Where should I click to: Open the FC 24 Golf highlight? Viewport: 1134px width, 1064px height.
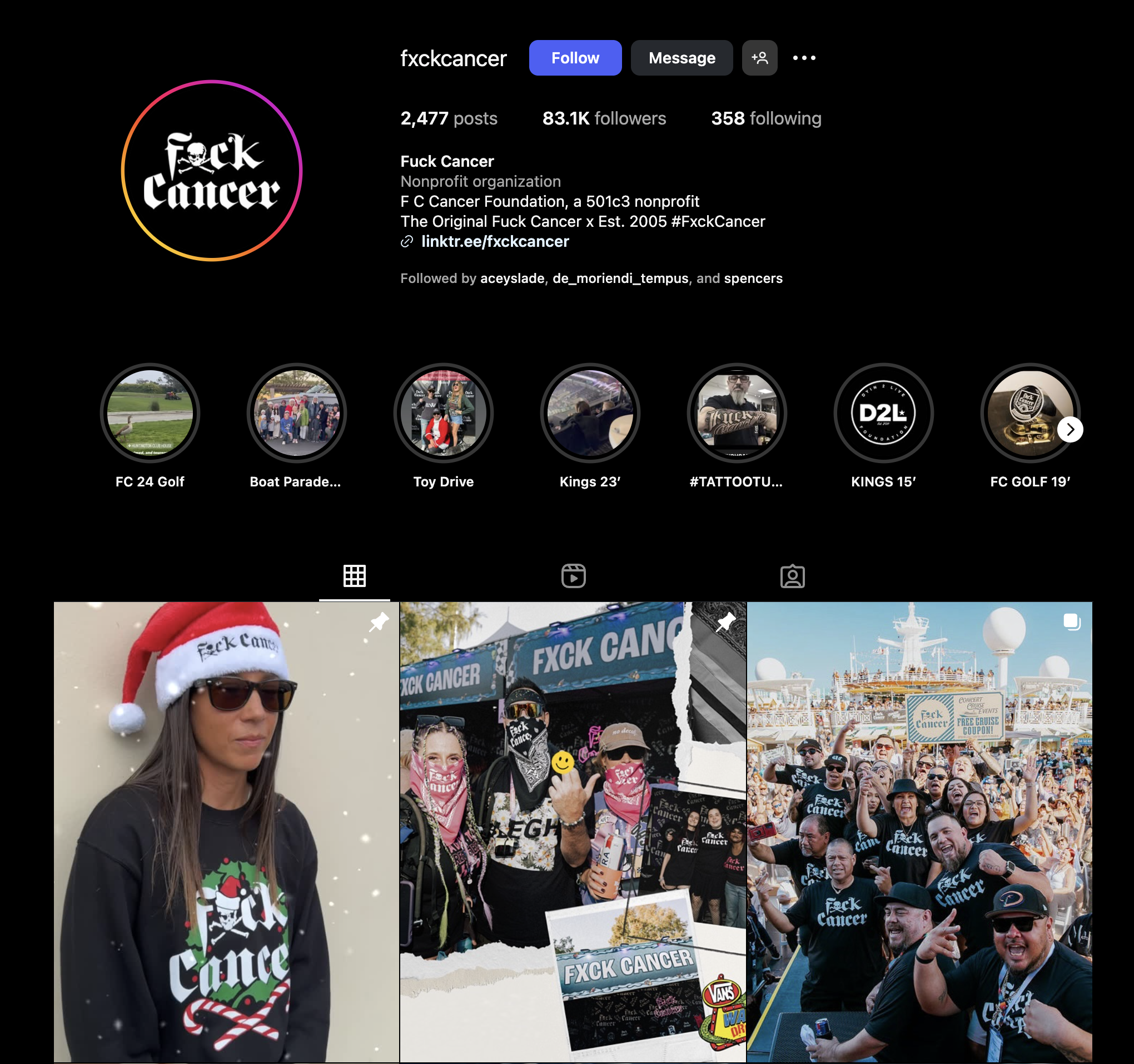tap(150, 413)
